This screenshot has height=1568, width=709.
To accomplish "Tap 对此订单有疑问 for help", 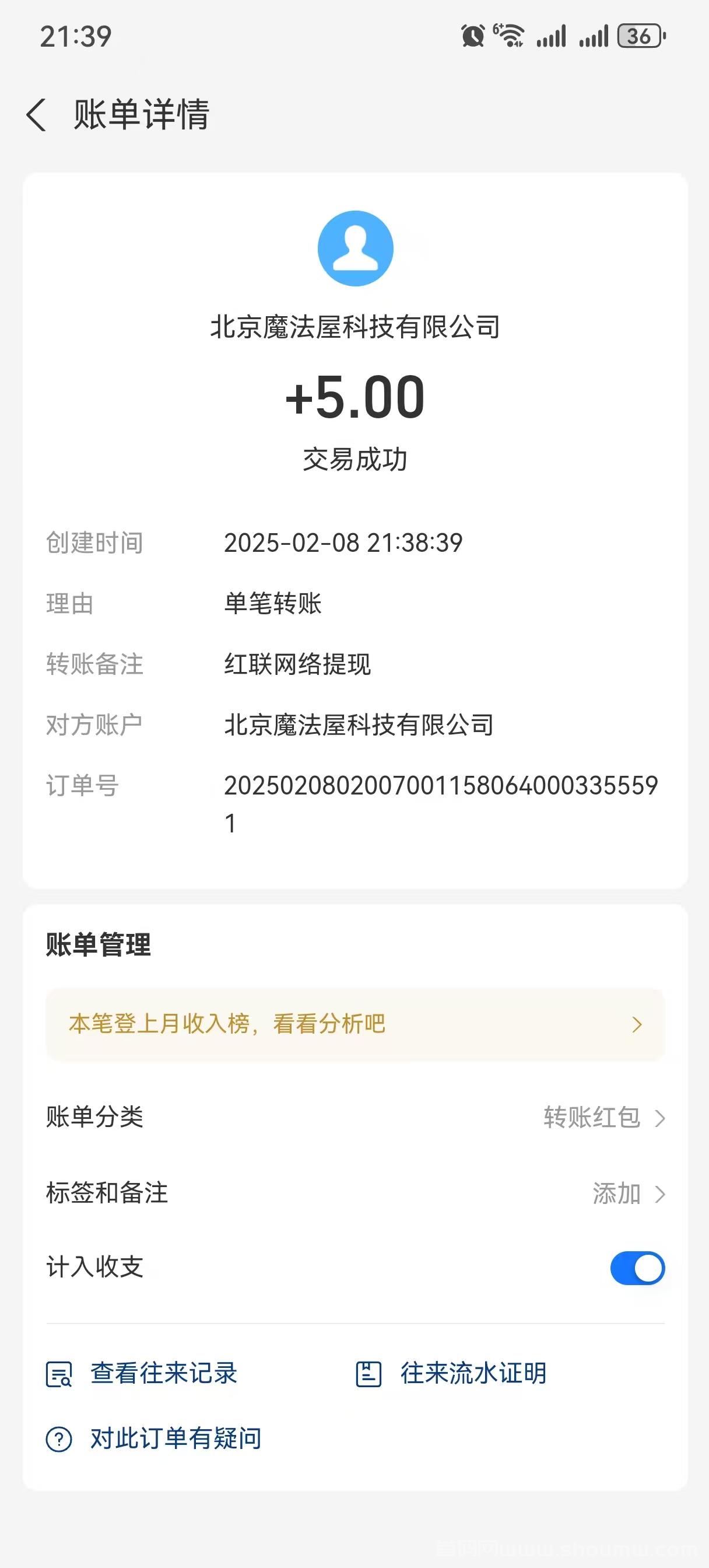I will click(154, 1438).
